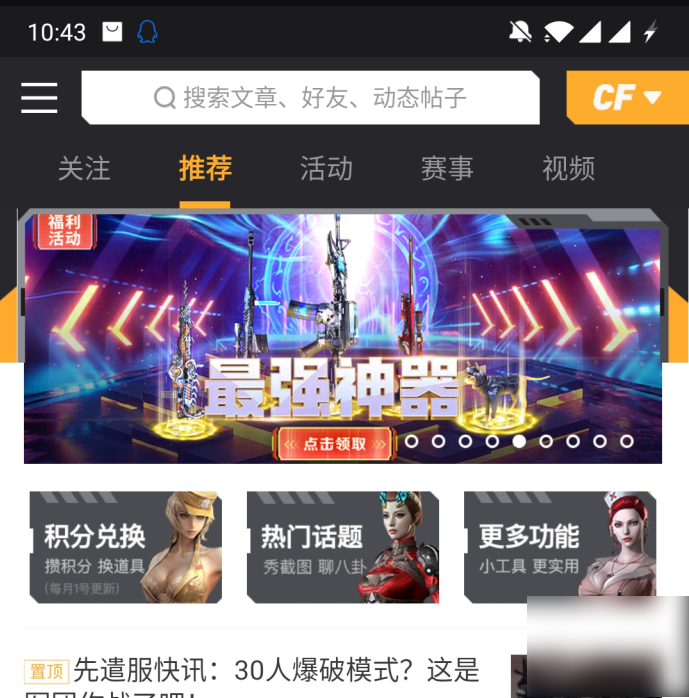The height and width of the screenshot is (698, 689).
Task: Open the 积分兑换 card
Action: coord(126,547)
